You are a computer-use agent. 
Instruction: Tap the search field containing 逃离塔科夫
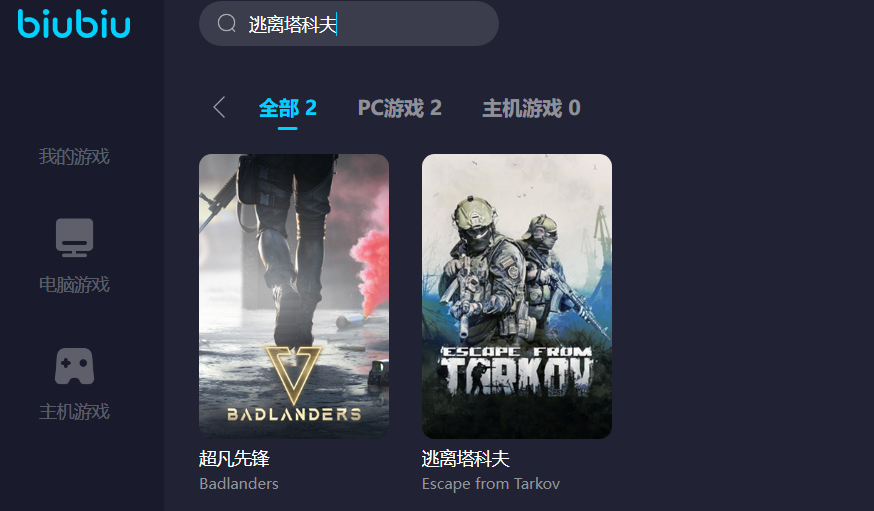click(360, 24)
